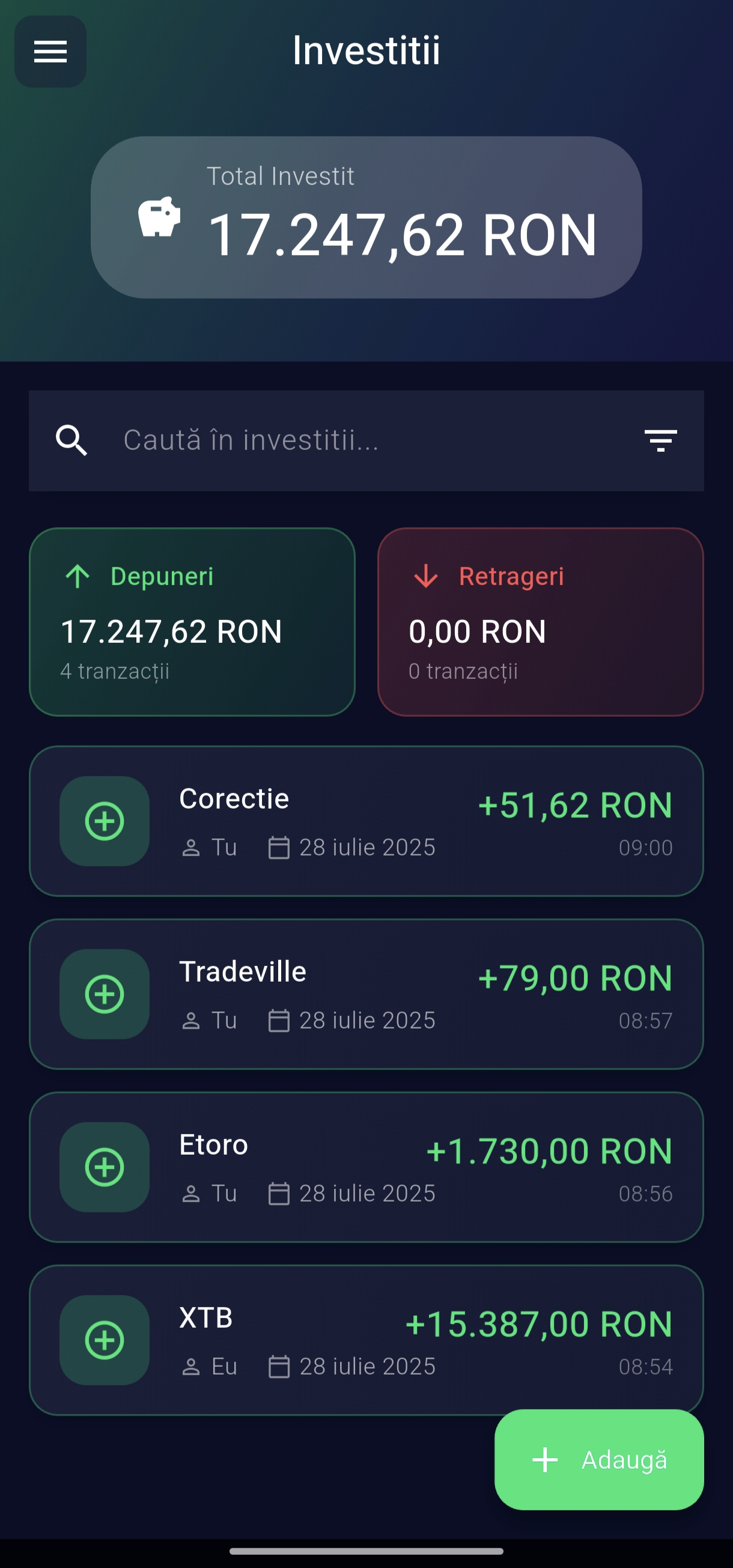Click the piggy bank icon near Total Investit
Image resolution: width=733 pixels, height=1568 pixels.
pyautogui.click(x=159, y=217)
